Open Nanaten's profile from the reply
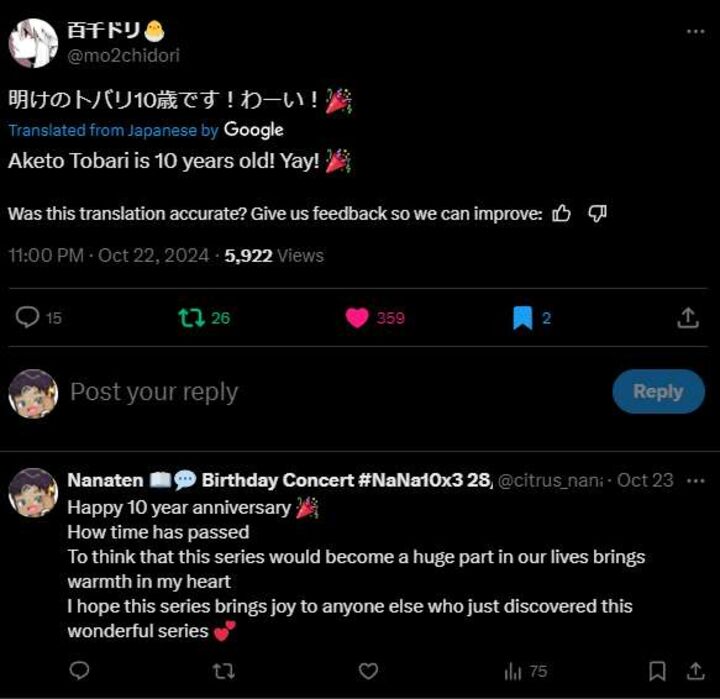Viewport: 720px width, 699px height. click(32, 491)
